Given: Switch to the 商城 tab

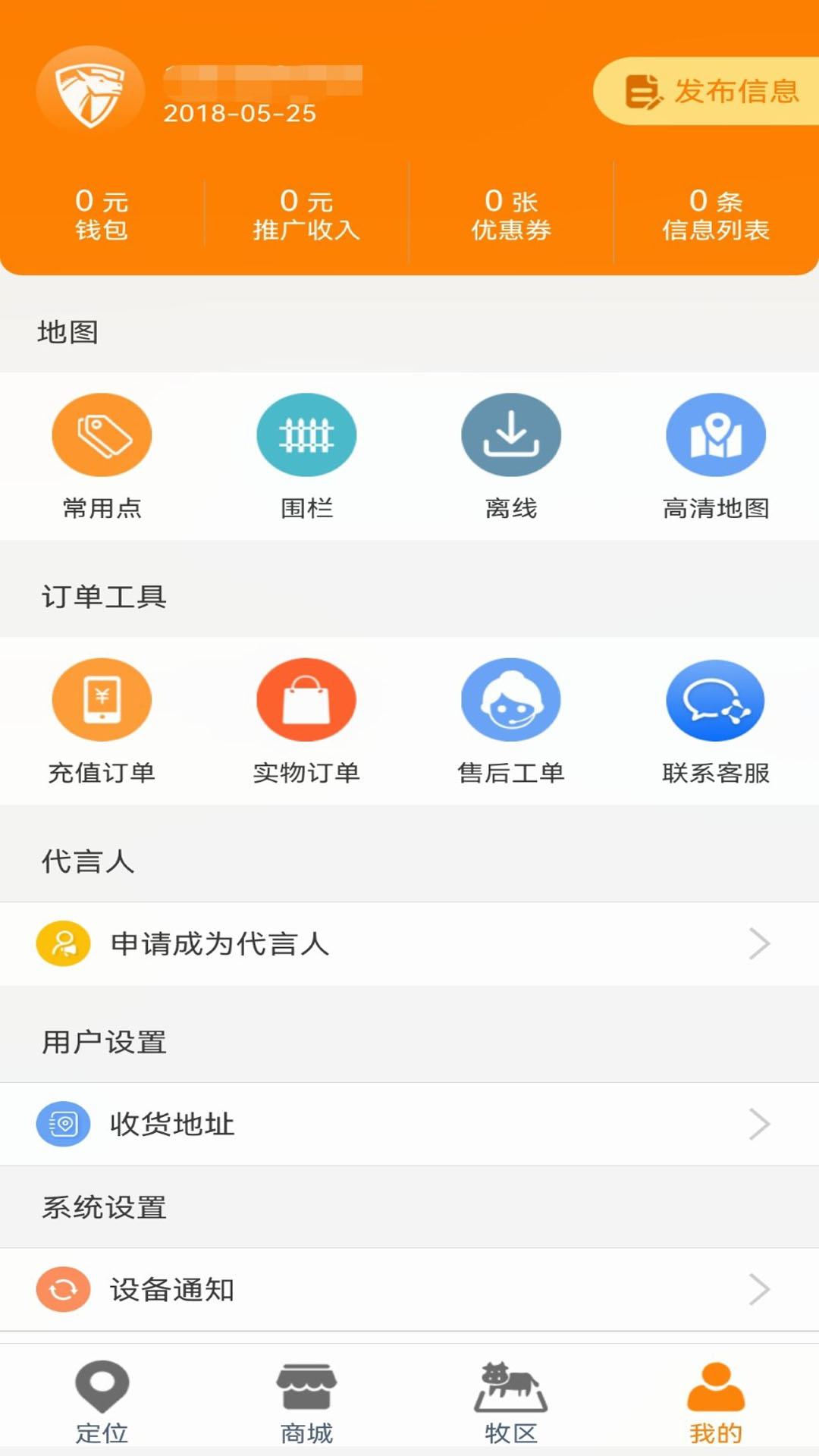Looking at the screenshot, I should pyautogui.click(x=306, y=1403).
